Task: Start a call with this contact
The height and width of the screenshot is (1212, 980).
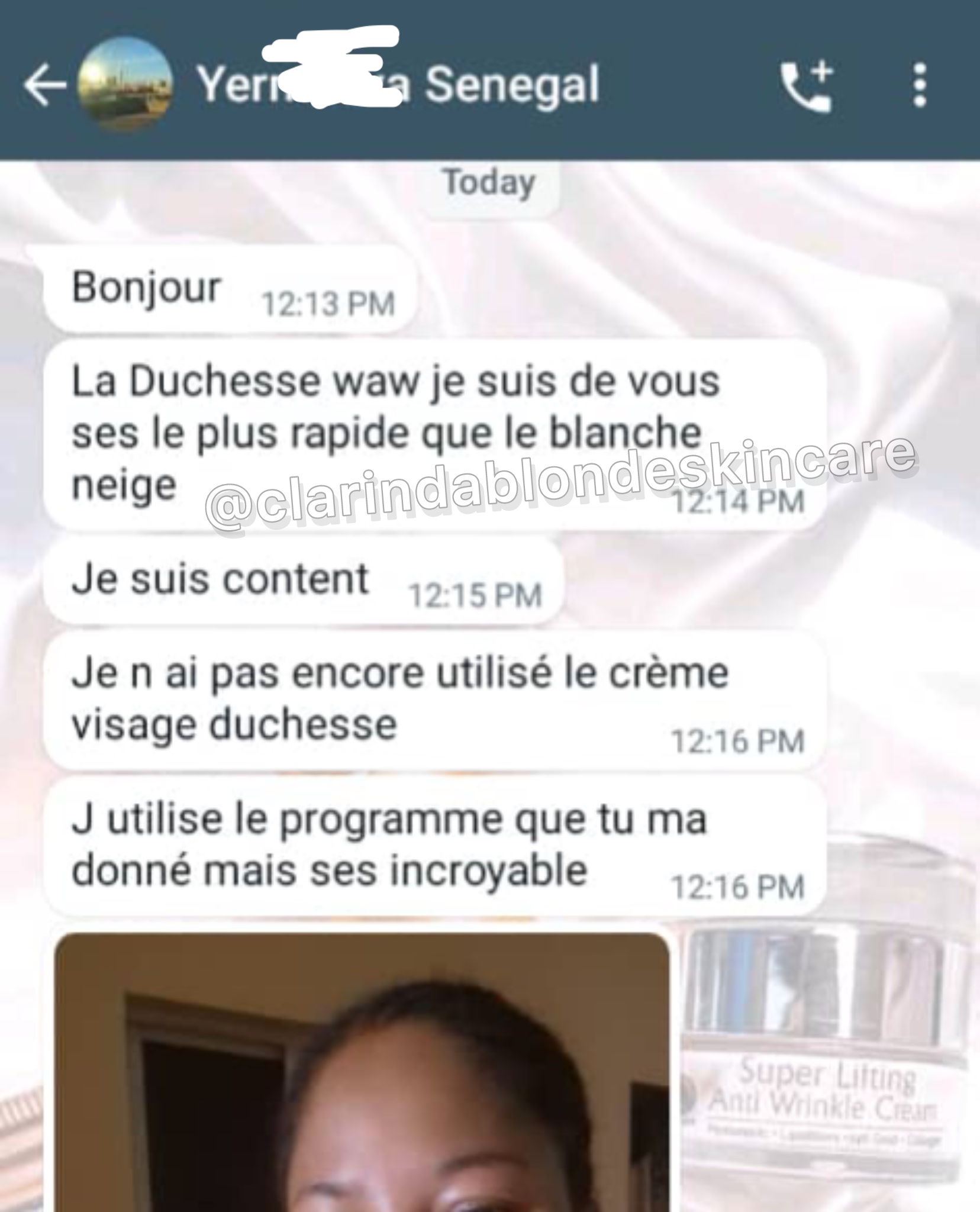Action: [x=807, y=87]
